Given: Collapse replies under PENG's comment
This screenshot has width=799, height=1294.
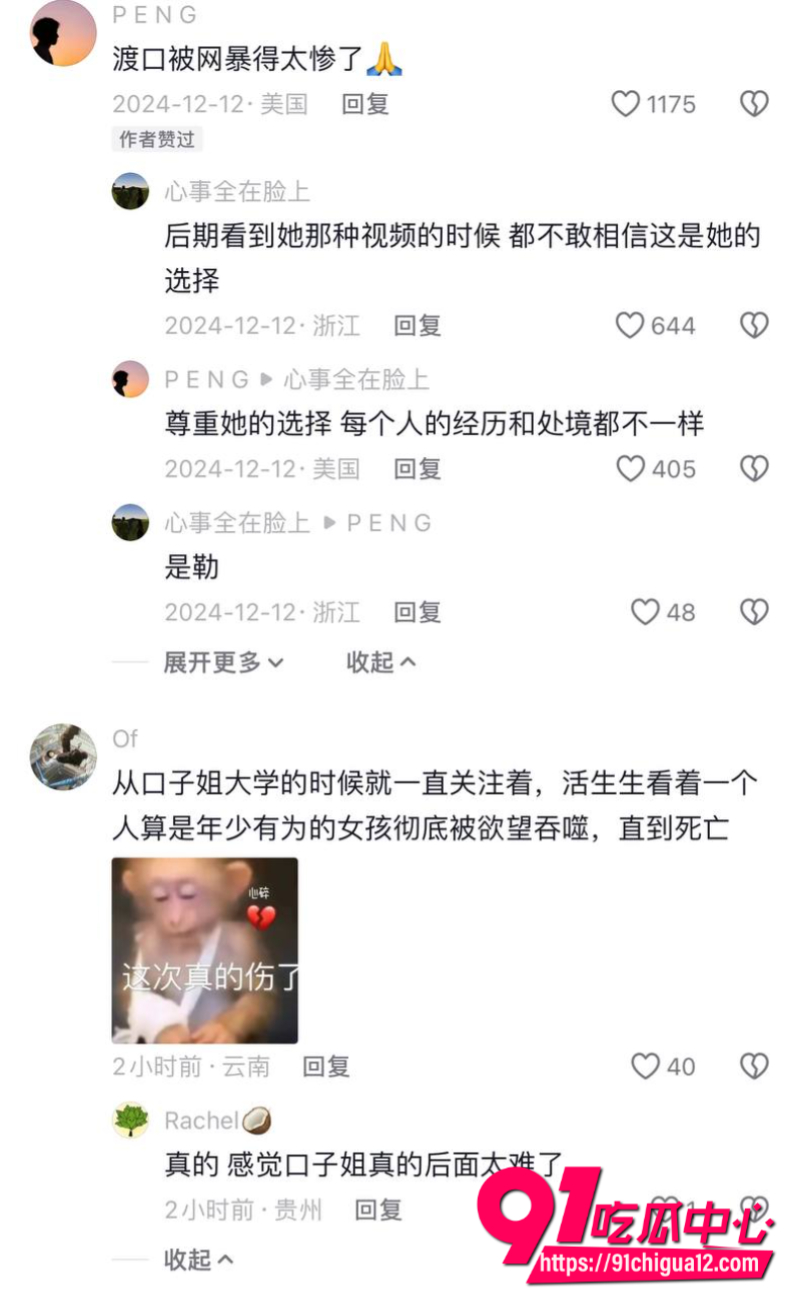Looking at the screenshot, I should [x=381, y=662].
